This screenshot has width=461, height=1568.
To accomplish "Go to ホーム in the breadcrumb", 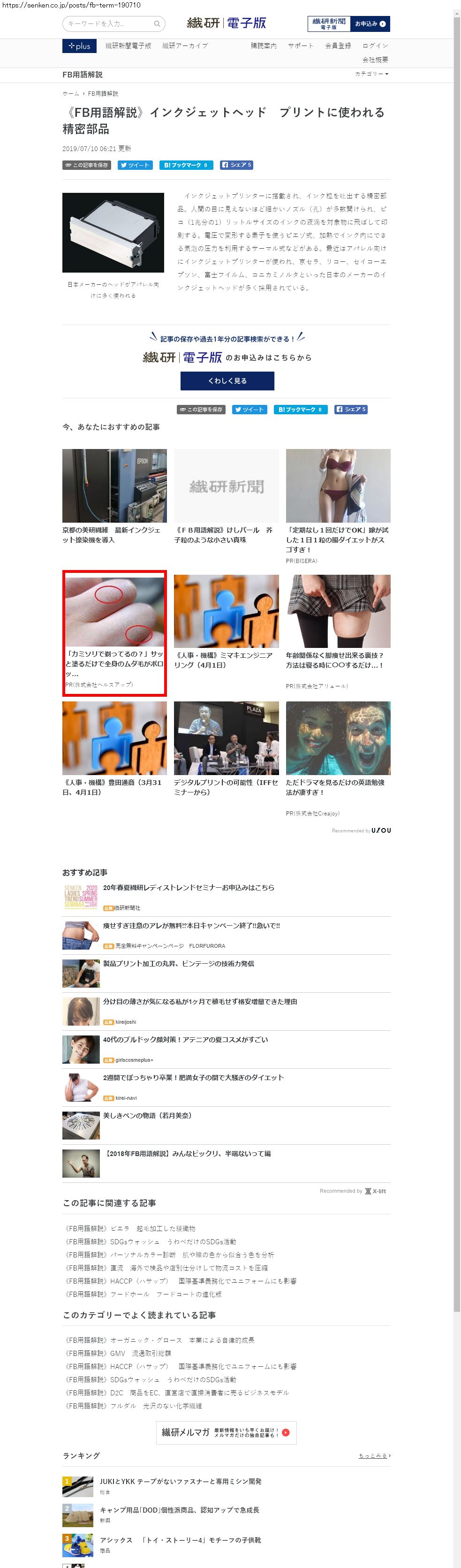I will coord(70,94).
